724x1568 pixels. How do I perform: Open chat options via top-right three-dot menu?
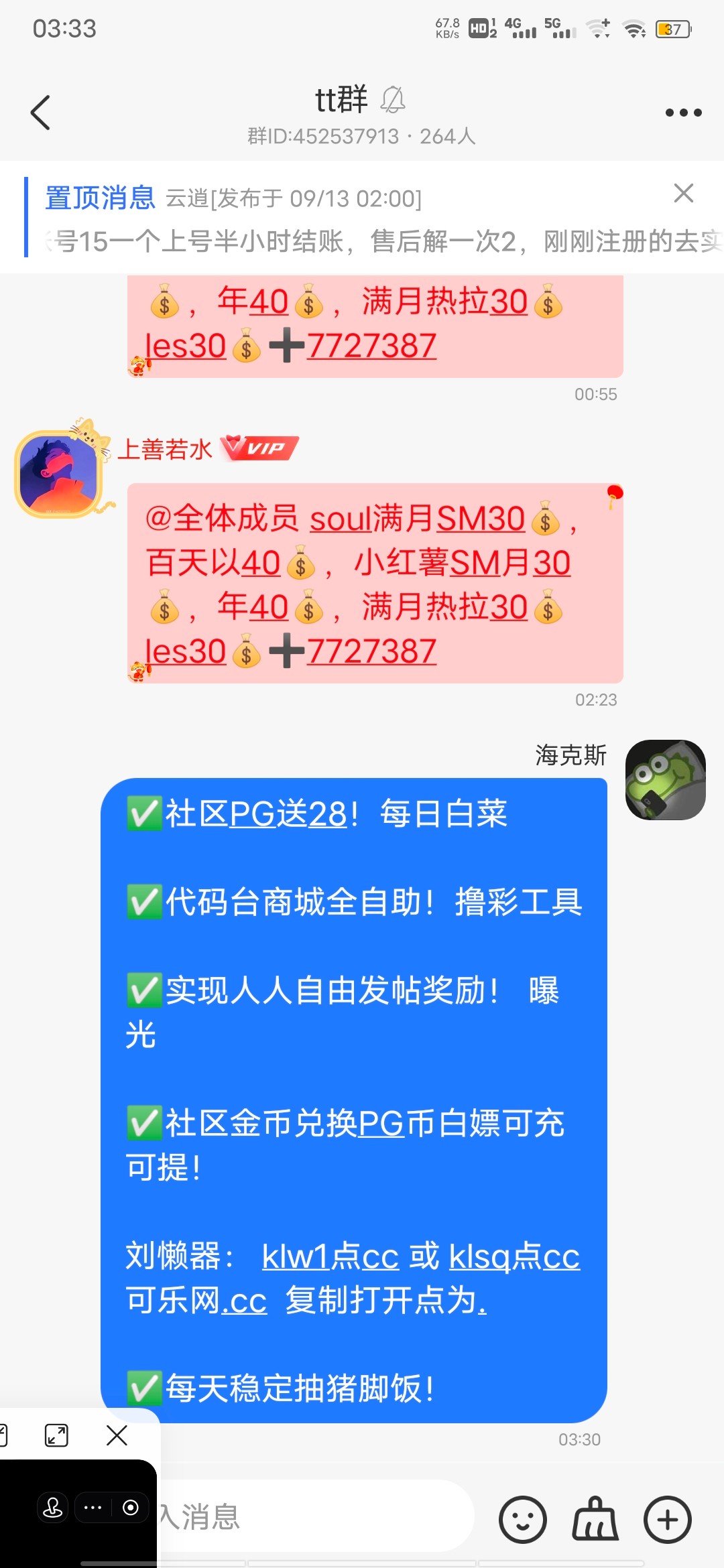click(x=682, y=113)
